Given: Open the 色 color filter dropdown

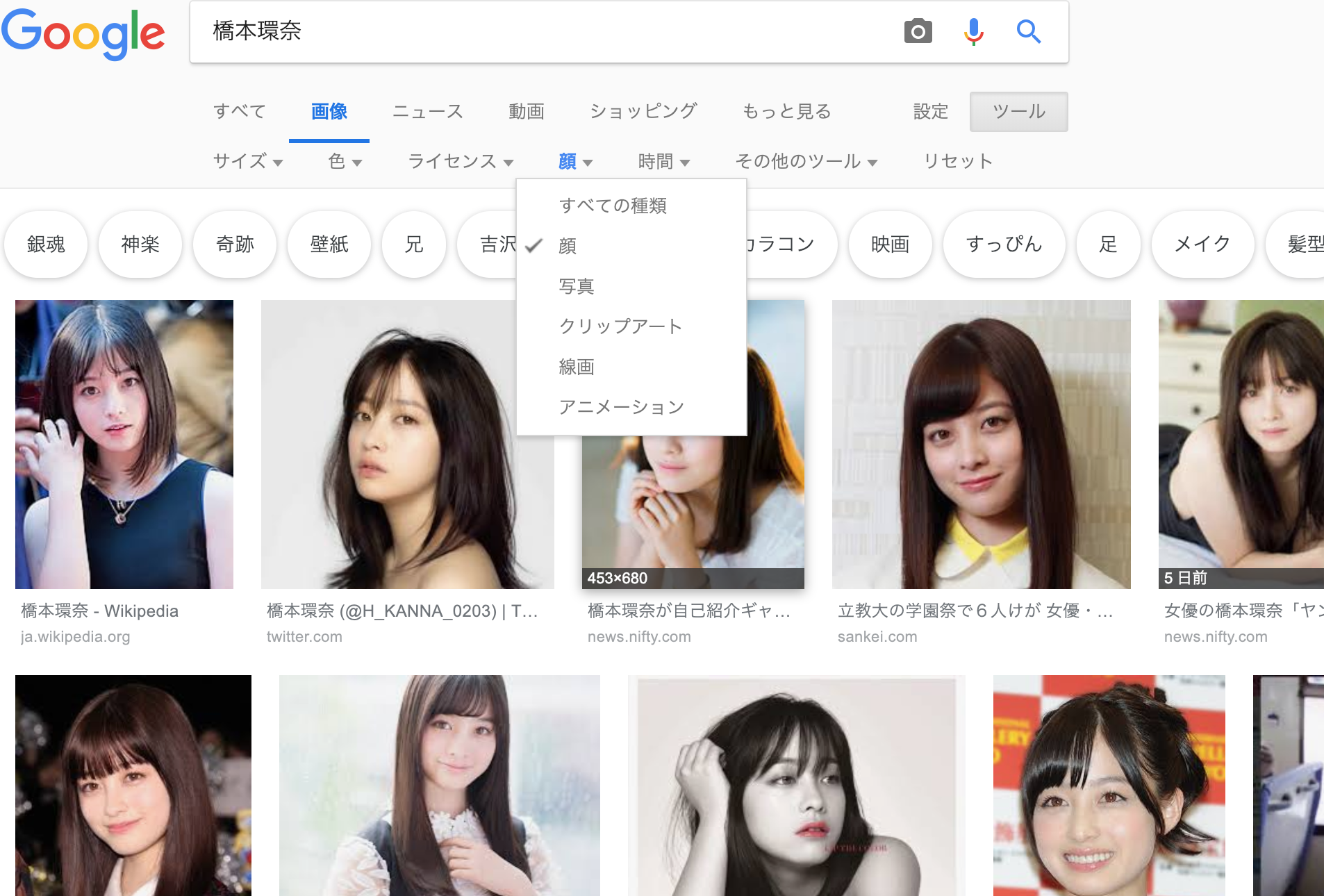Looking at the screenshot, I should [345, 162].
